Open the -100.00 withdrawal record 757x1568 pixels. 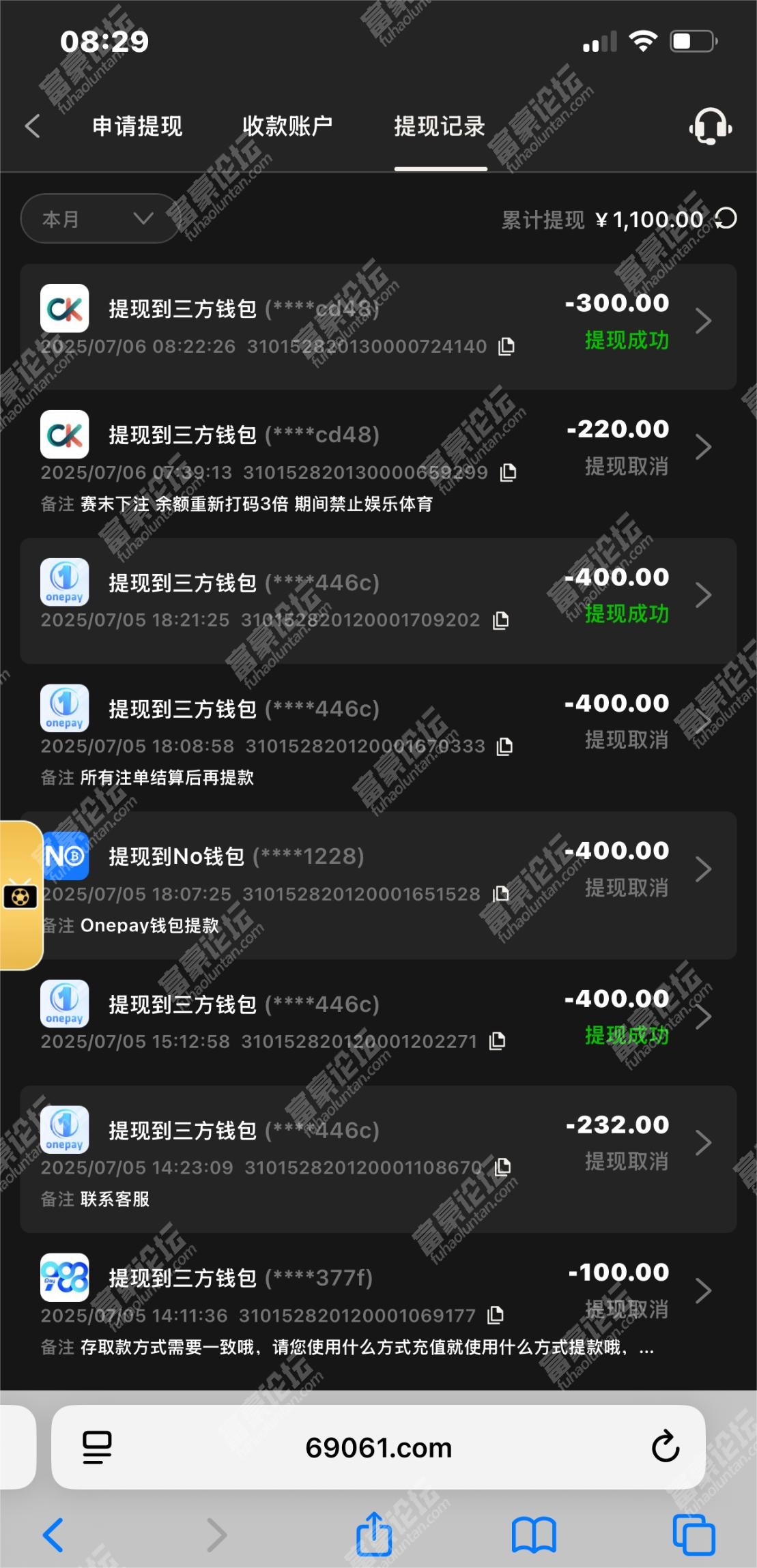(x=378, y=1307)
